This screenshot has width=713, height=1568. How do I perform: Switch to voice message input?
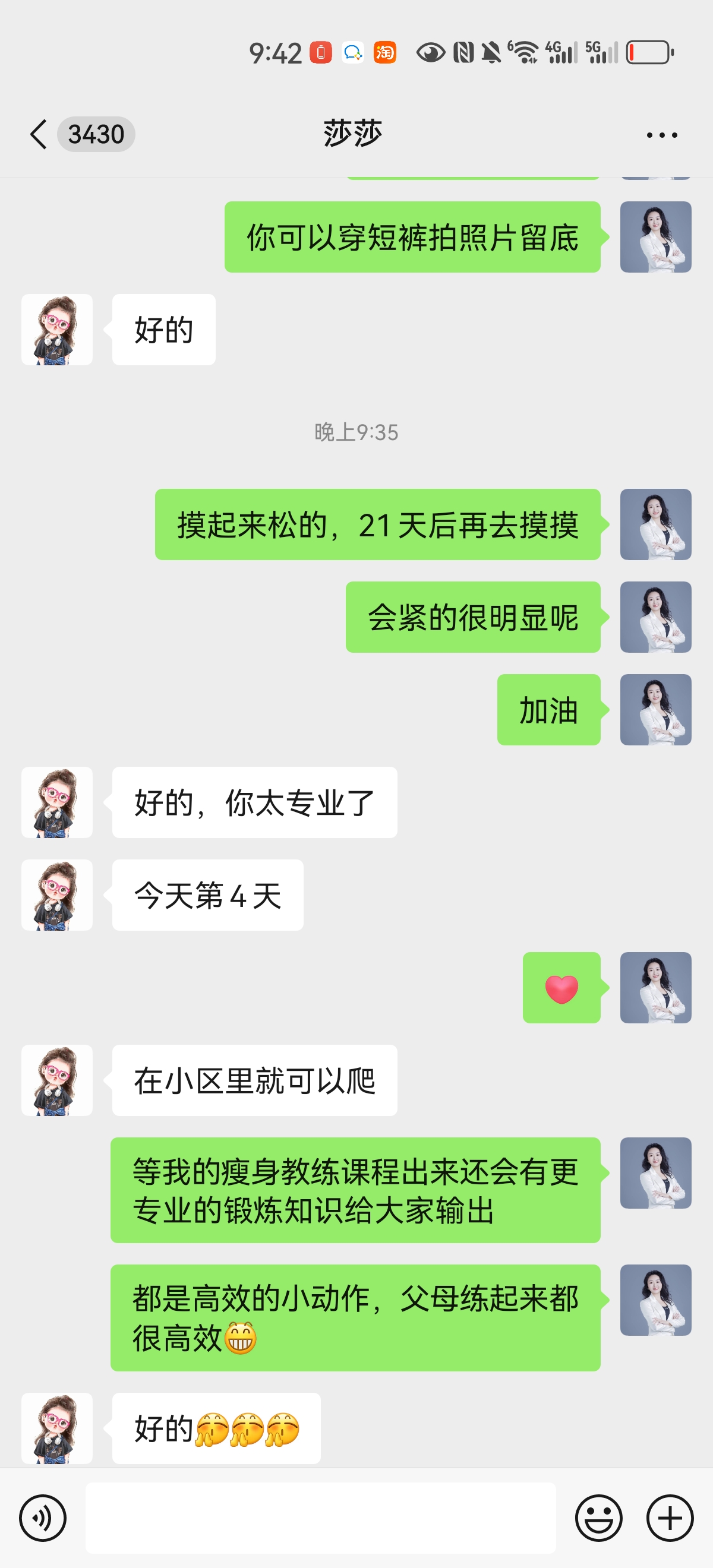click(43, 1518)
